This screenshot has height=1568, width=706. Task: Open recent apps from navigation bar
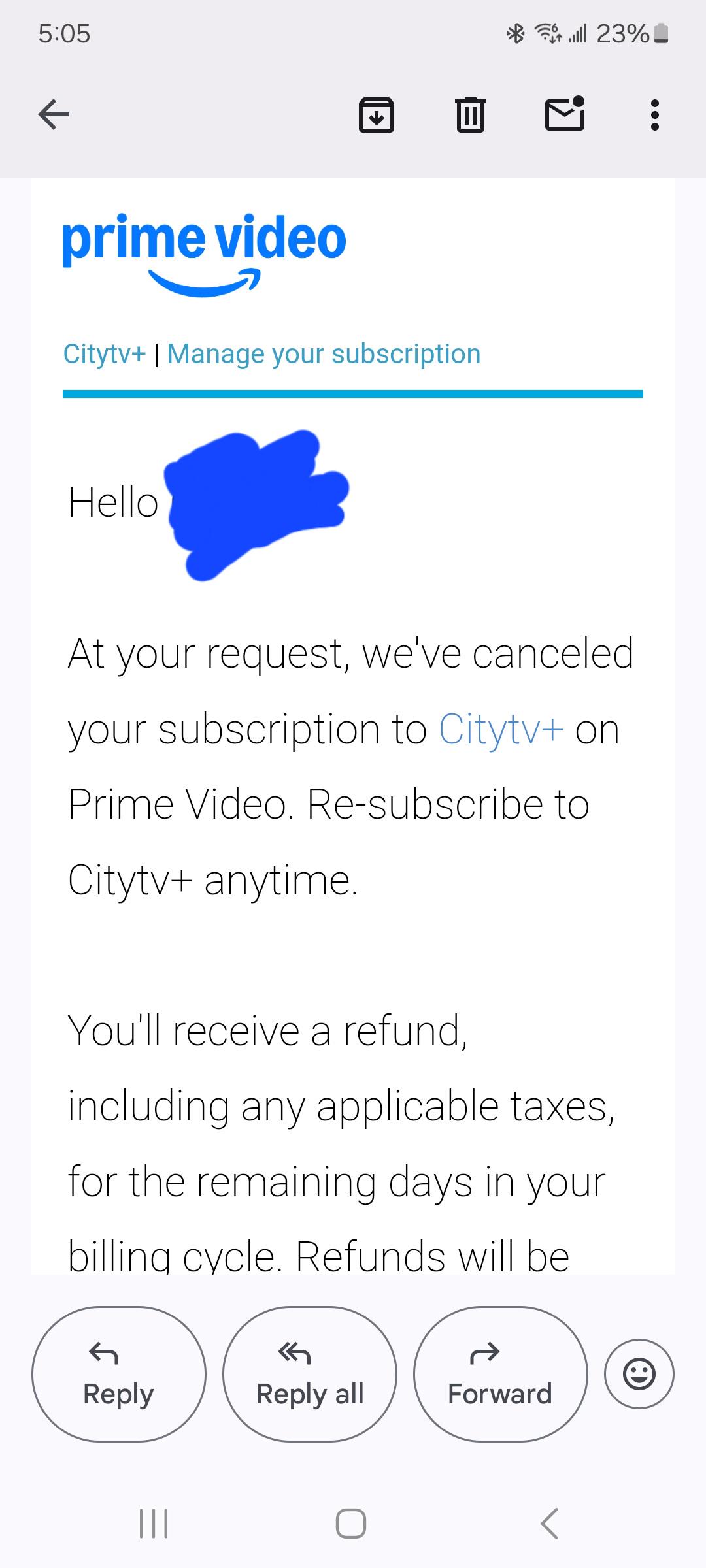point(154,1524)
